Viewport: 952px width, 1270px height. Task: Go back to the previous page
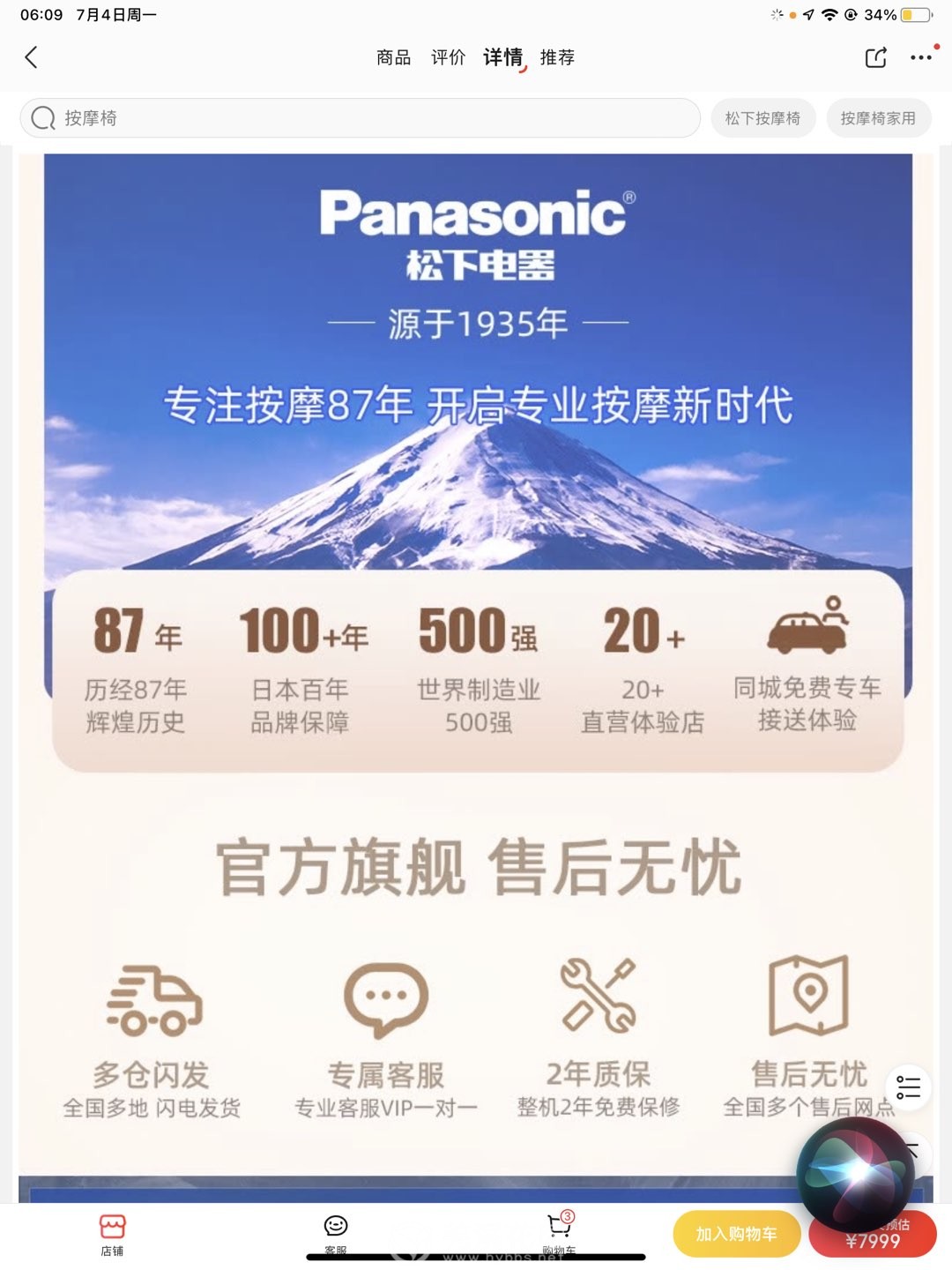(x=32, y=58)
